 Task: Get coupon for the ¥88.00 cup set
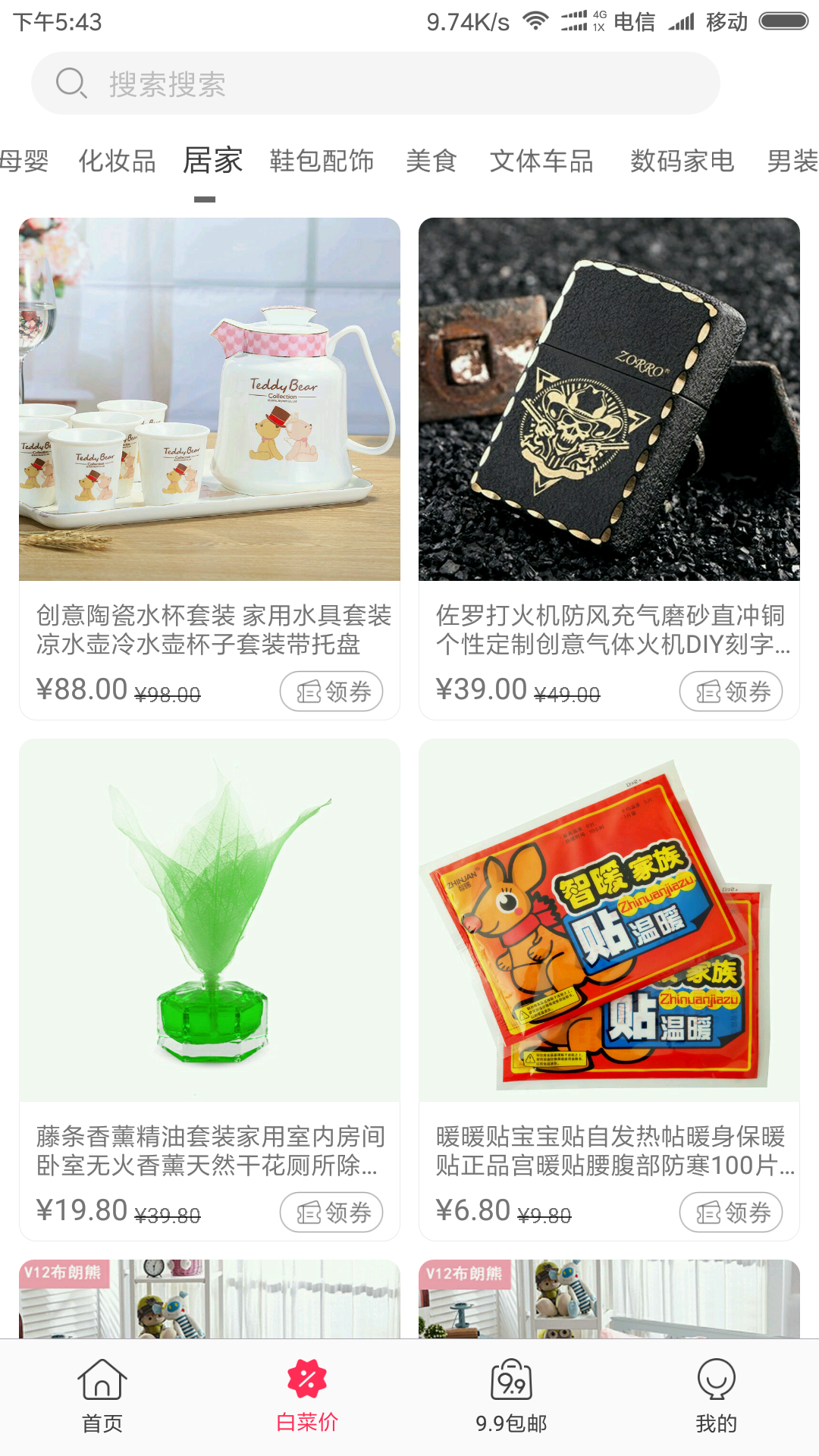(331, 691)
